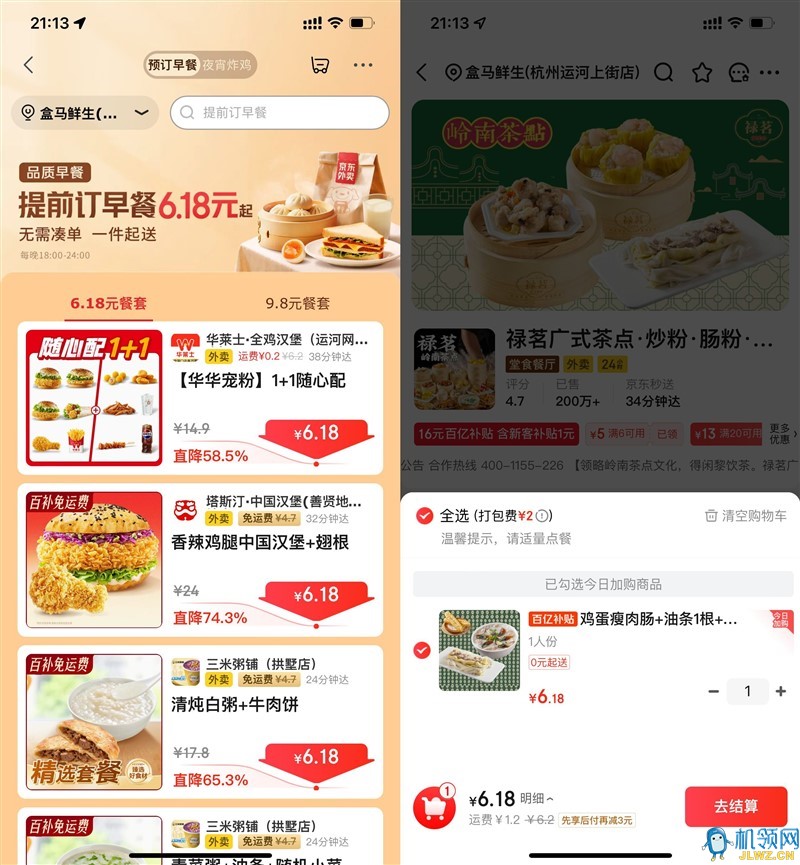Screen dimensions: 800x865
Task: Open the cart icon beside 夜宵炸鸡
Action: 320,65
